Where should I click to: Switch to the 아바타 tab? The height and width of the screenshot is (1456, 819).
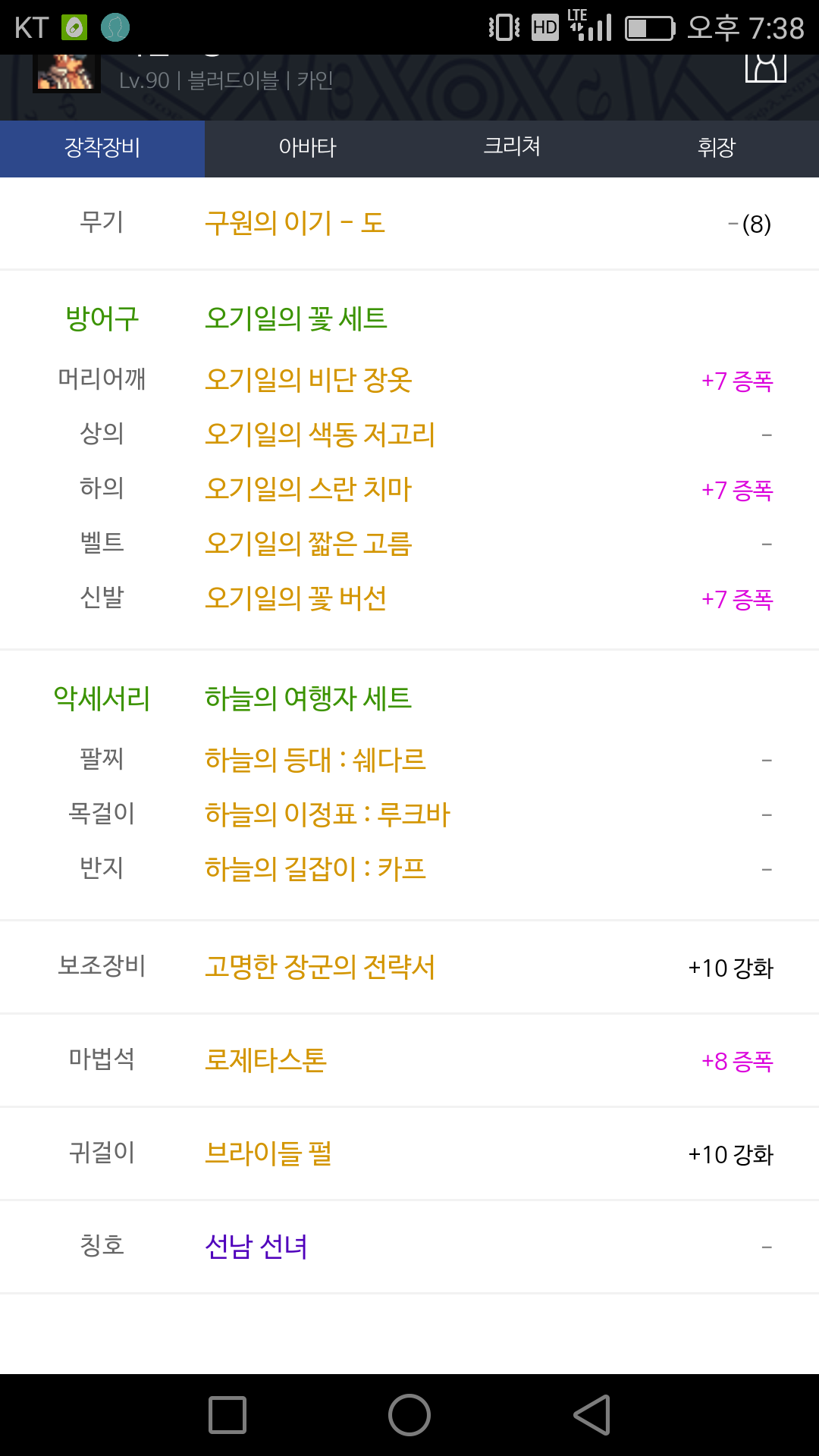coord(307,148)
